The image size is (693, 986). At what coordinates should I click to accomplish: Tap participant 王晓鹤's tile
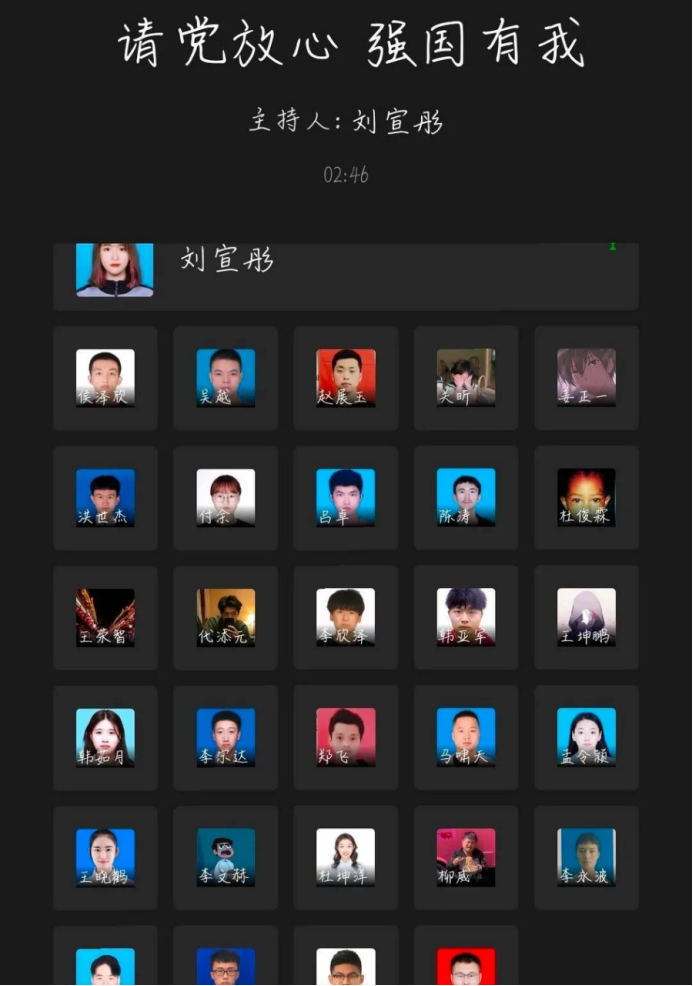(105, 858)
